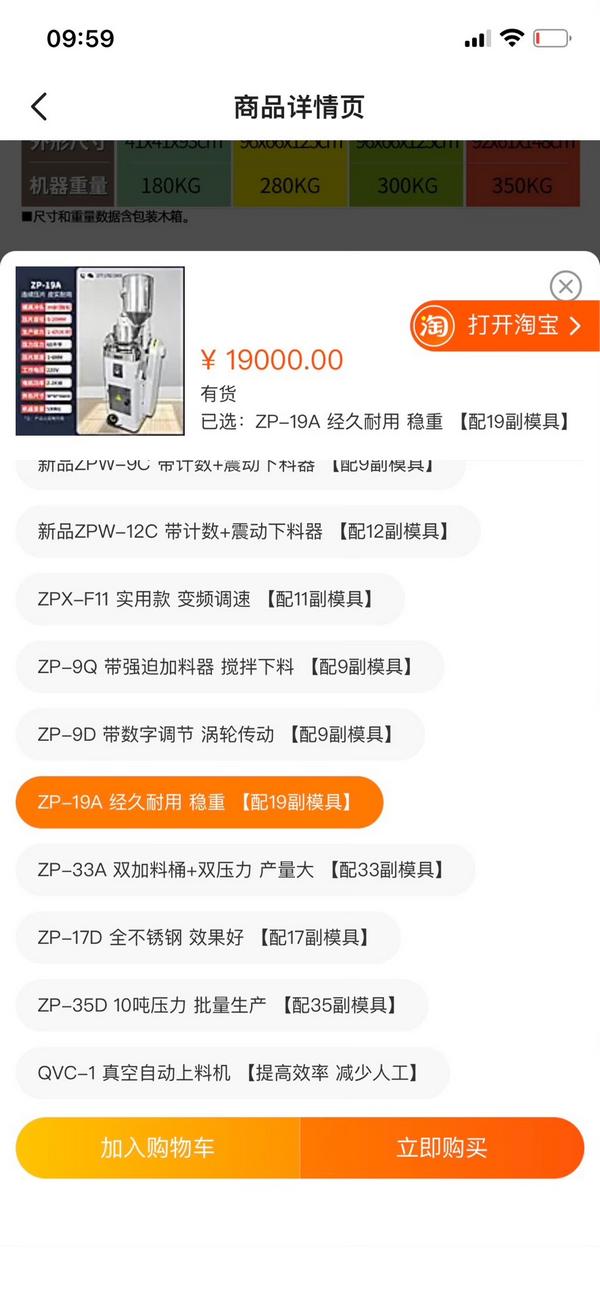
Task: Pick the ZP-9Q 带强迫加料器 option
Action: [228, 667]
